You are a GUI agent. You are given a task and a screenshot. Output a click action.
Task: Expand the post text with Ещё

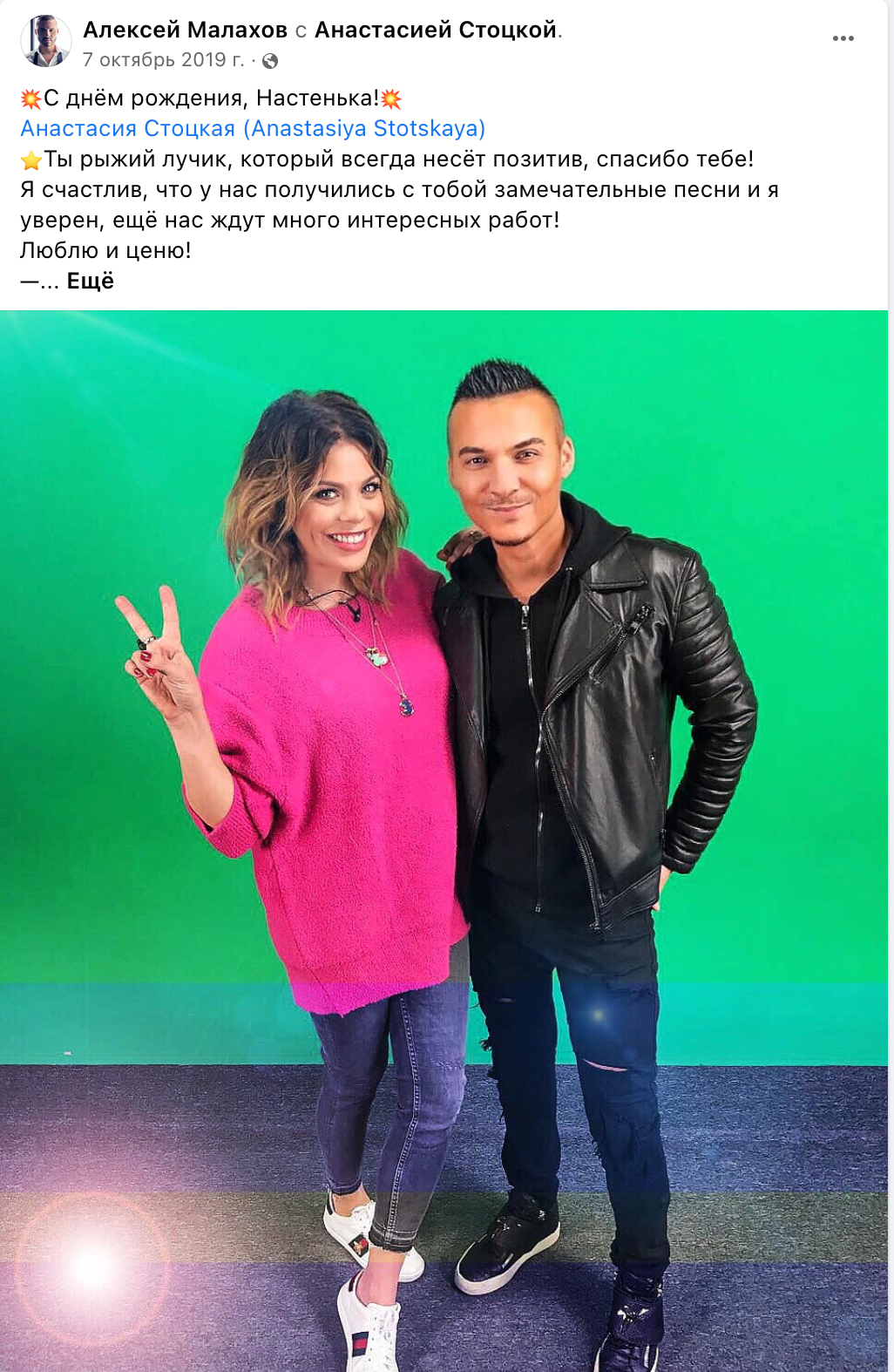[91, 281]
